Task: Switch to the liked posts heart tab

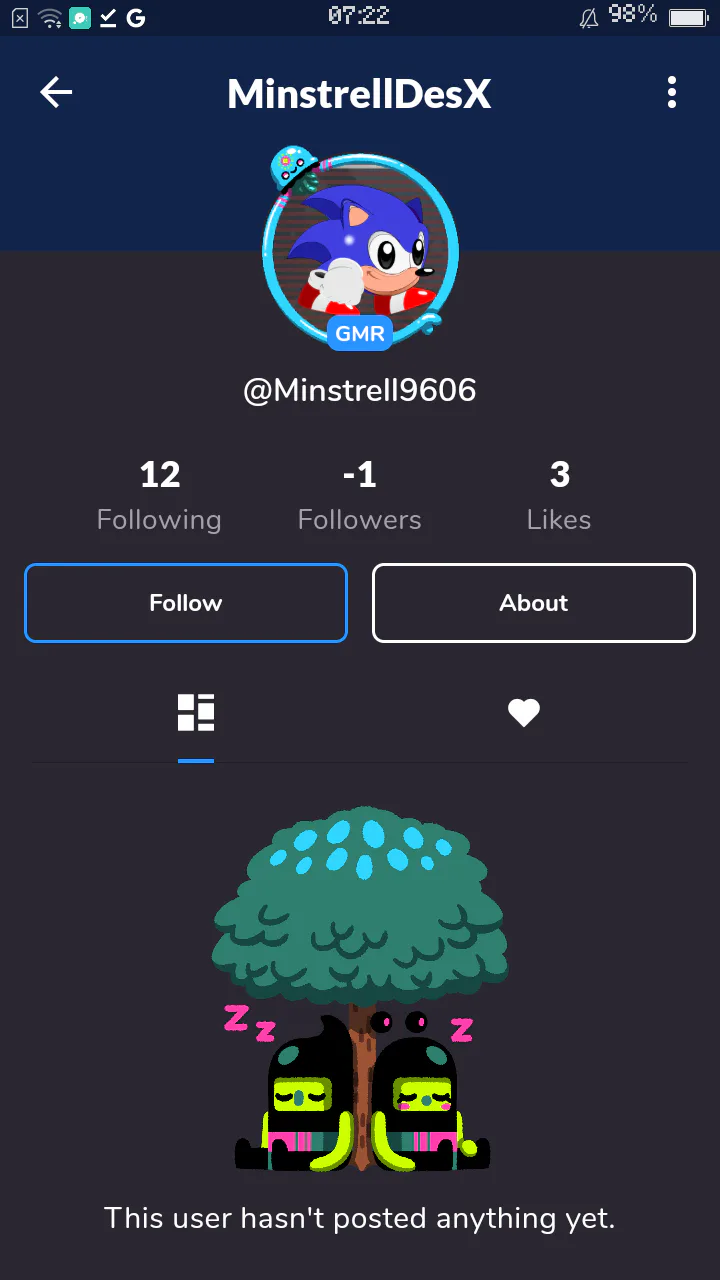Action: [x=524, y=713]
